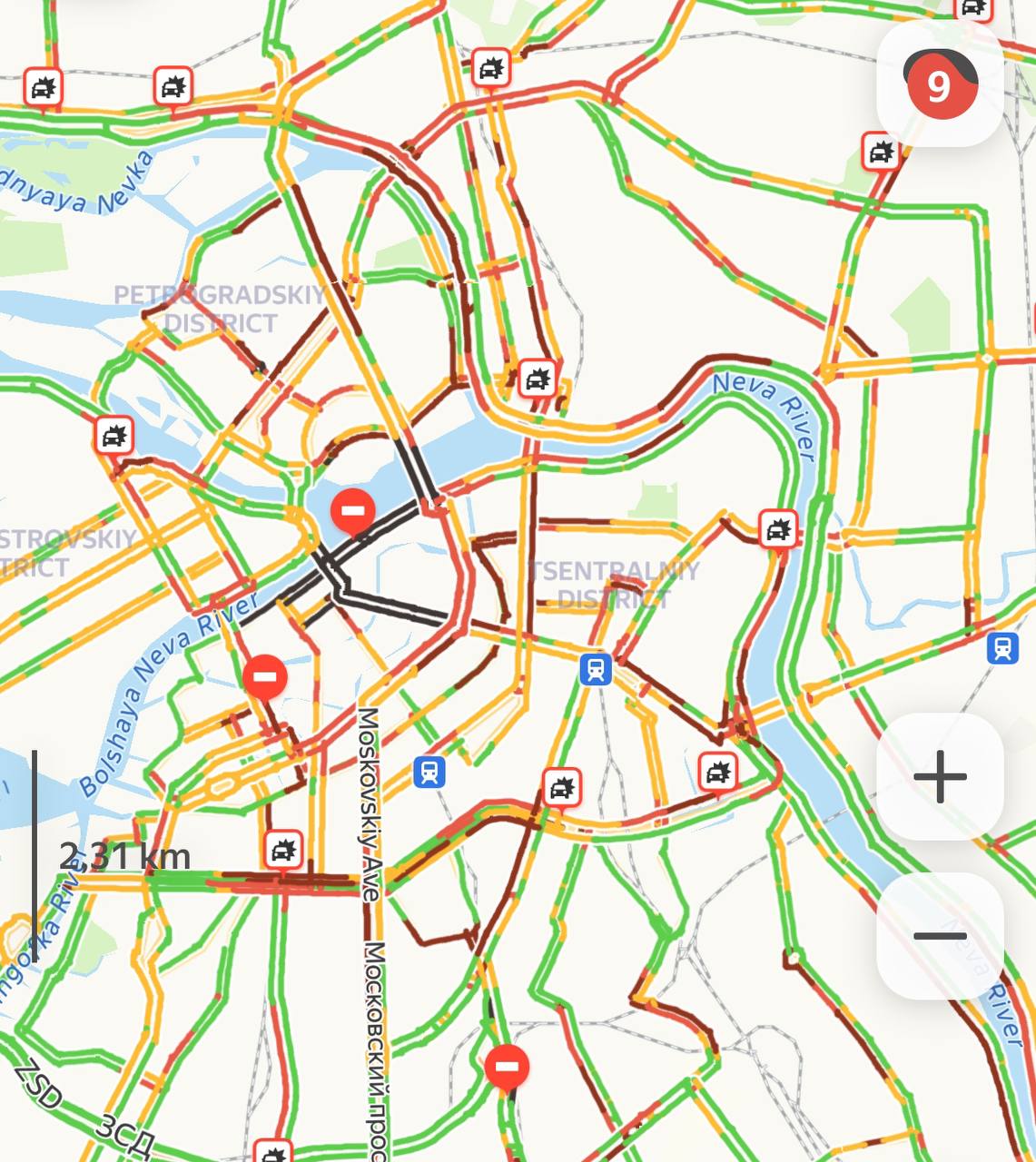Tap accident marker beside Ostrovskiy District label
This screenshot has width=1036, height=1162.
pos(113,437)
